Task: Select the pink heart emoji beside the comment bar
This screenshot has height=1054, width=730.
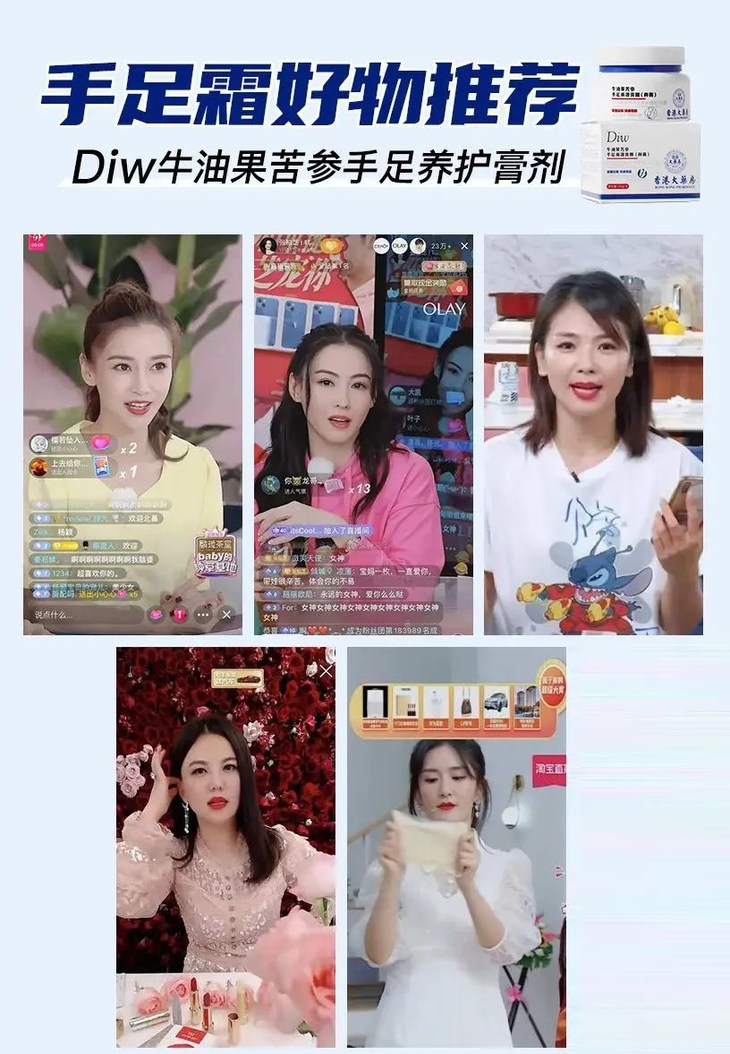Action: [x=156, y=614]
